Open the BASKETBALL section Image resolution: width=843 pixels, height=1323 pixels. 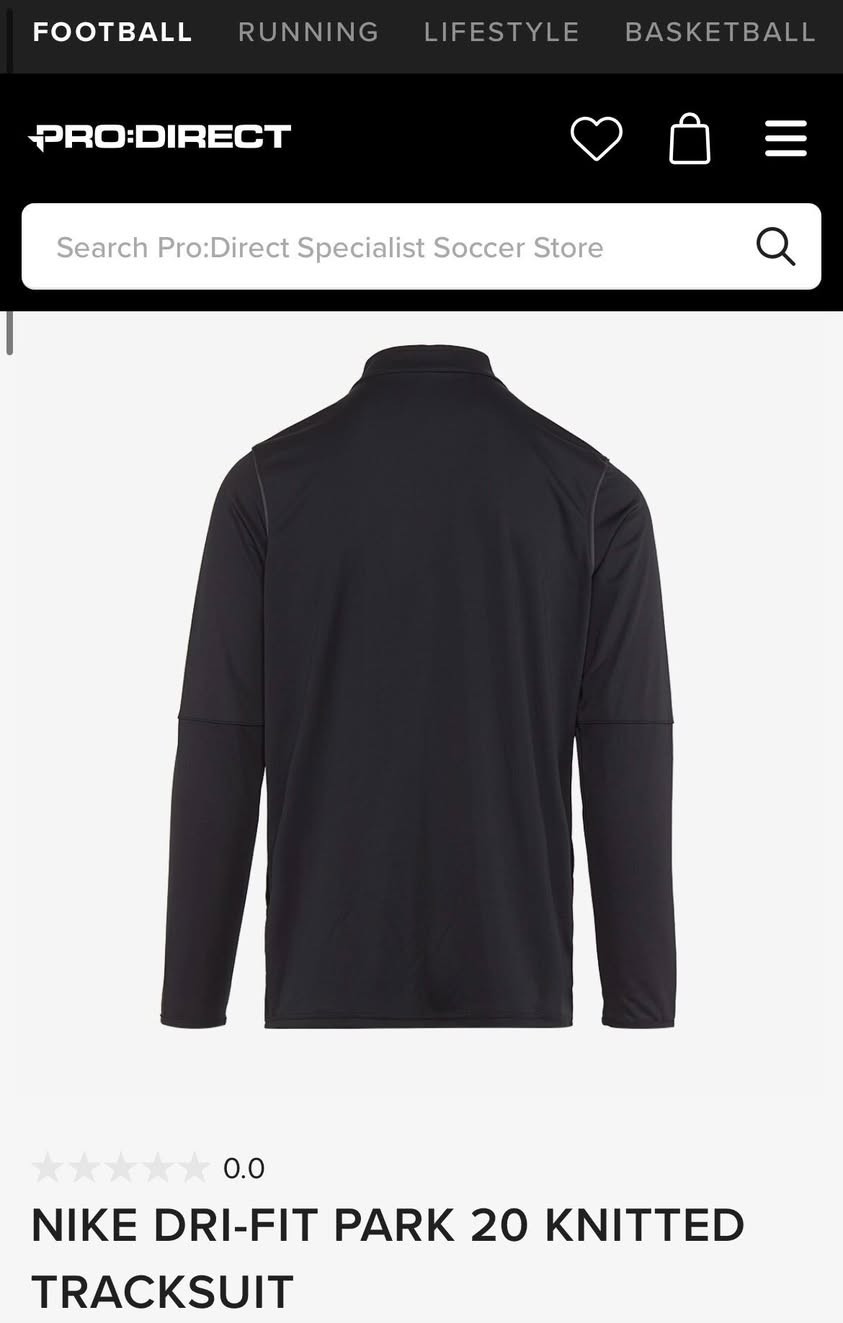click(x=719, y=31)
